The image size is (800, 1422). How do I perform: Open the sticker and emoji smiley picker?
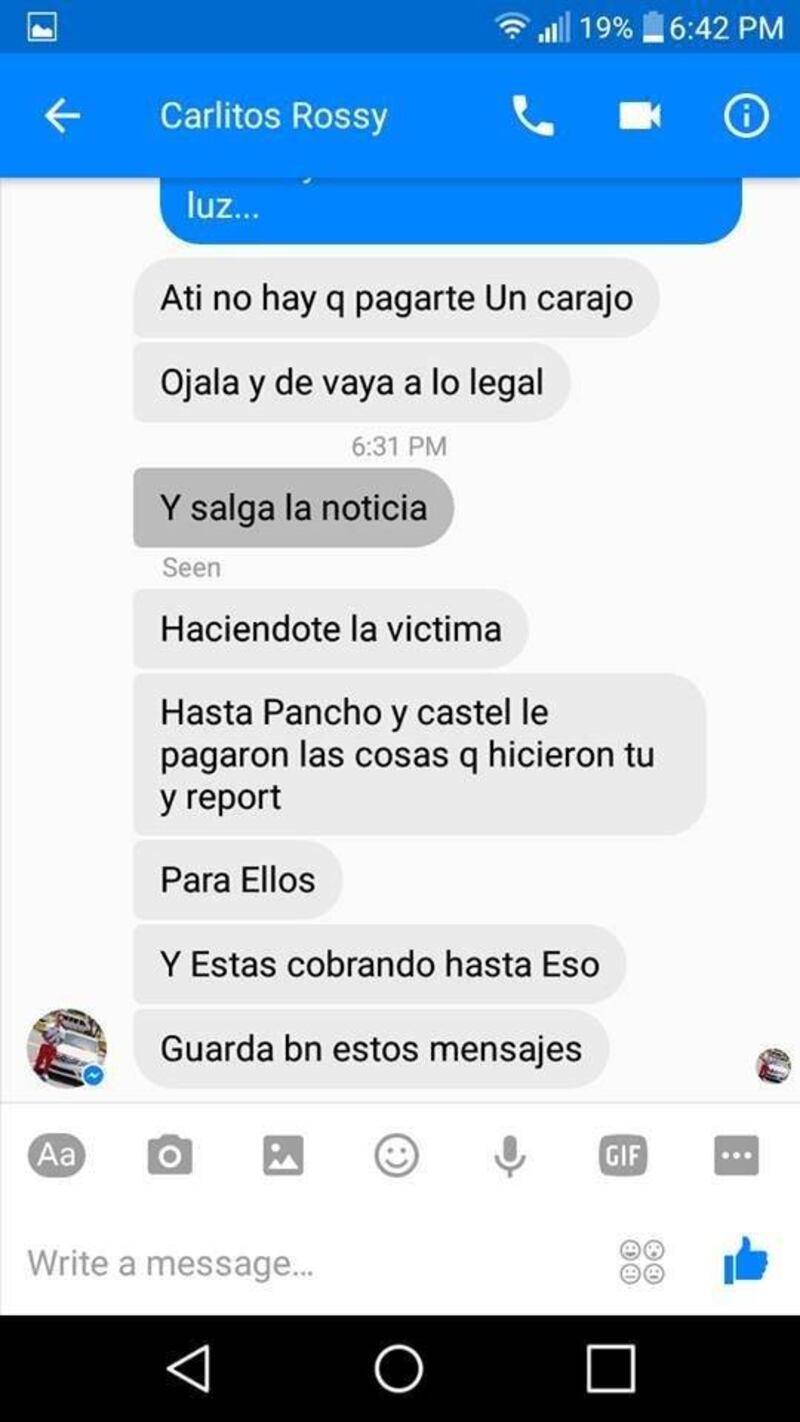[x=396, y=1156]
